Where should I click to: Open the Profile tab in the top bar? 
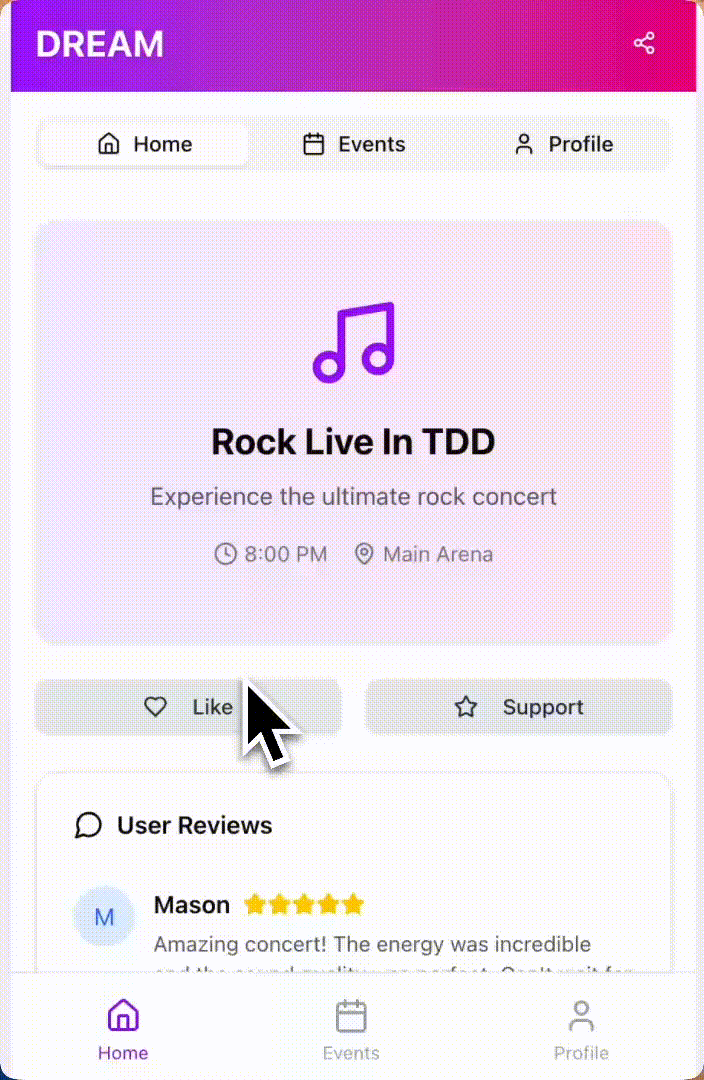[x=563, y=144]
